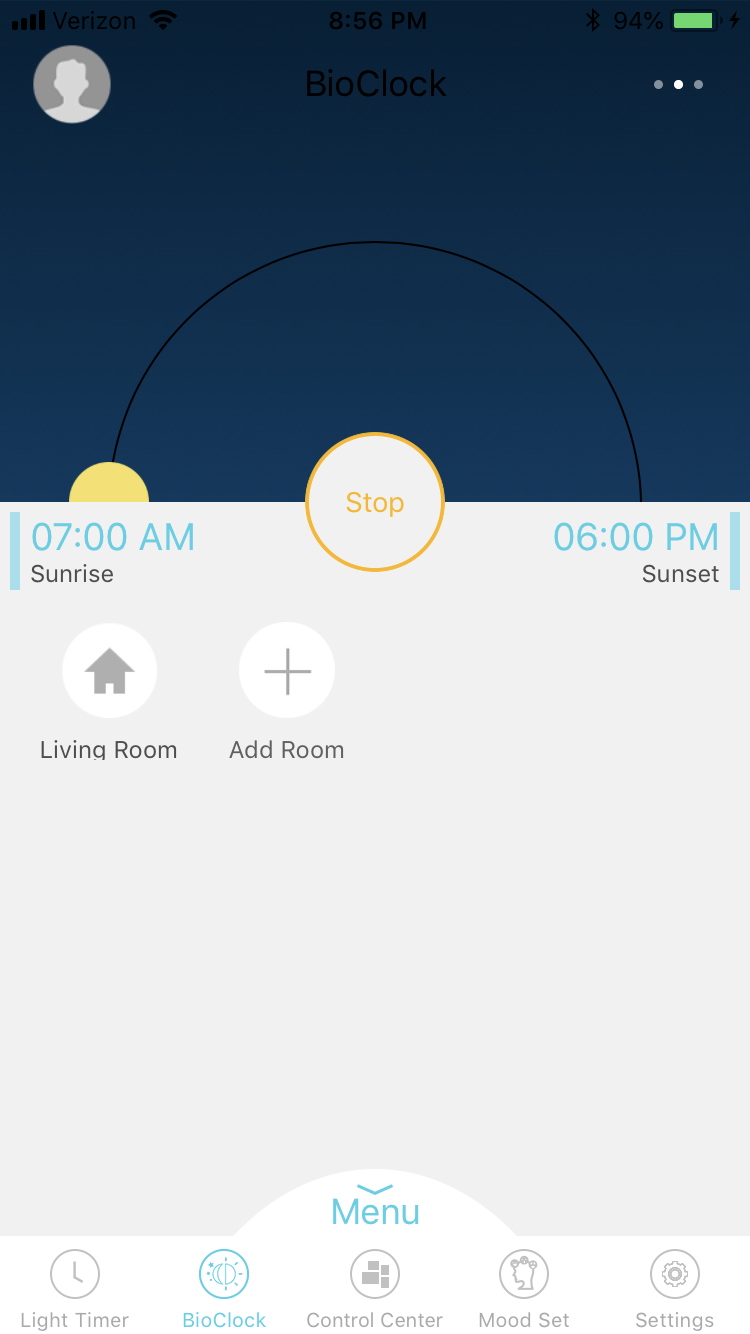Change the 06:00 PM sunset time

636,538
